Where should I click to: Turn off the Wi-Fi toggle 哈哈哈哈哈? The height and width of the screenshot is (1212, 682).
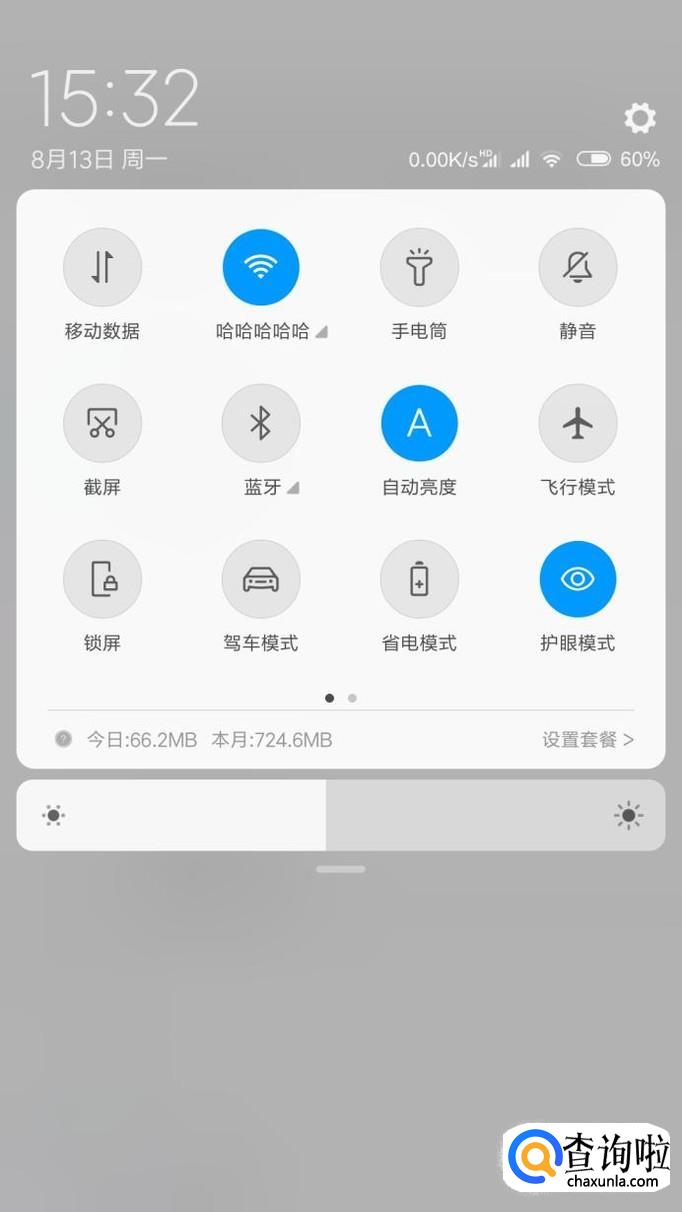(x=261, y=268)
